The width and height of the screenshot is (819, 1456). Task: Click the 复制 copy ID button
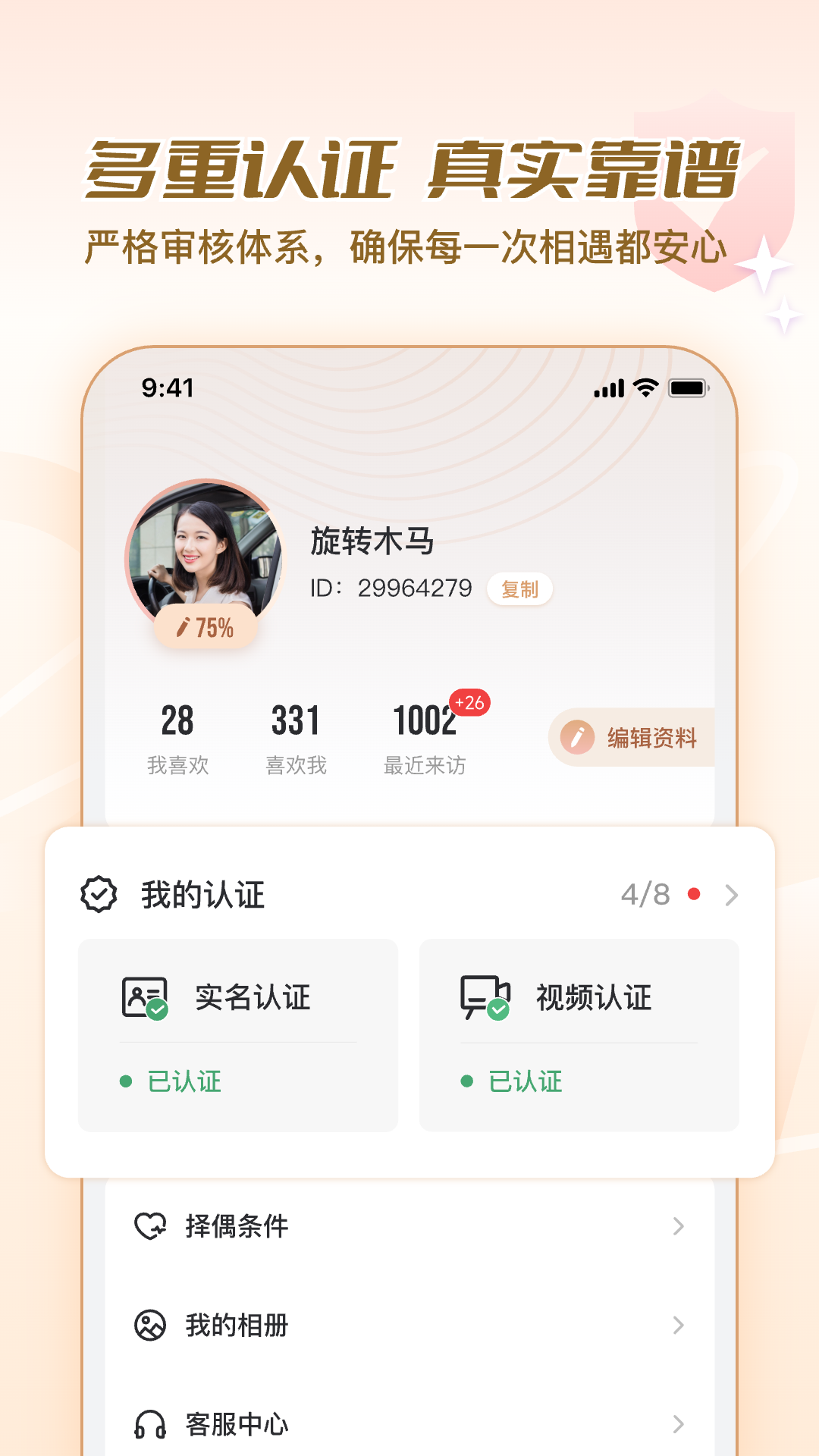click(519, 588)
